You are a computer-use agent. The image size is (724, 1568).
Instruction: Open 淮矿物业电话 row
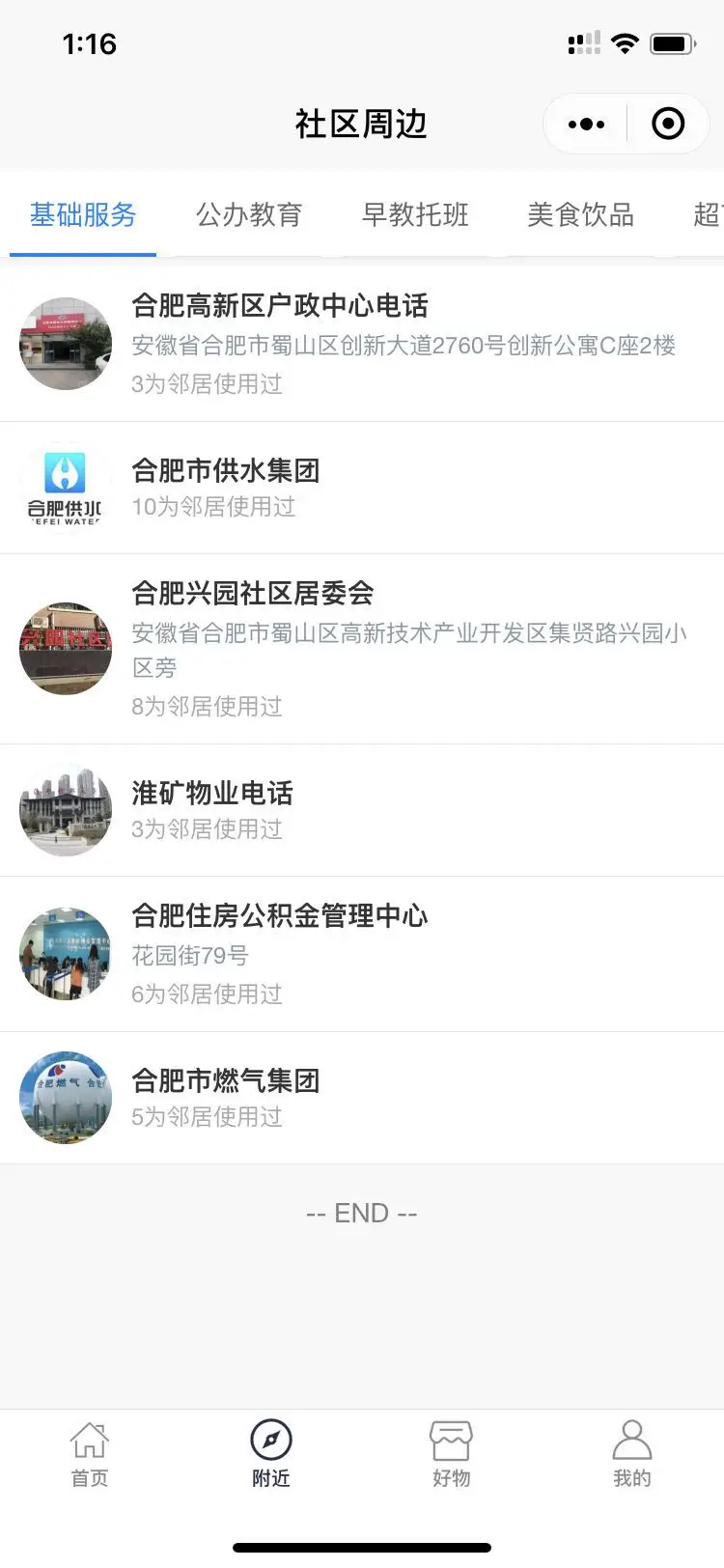pyautogui.click(x=362, y=810)
